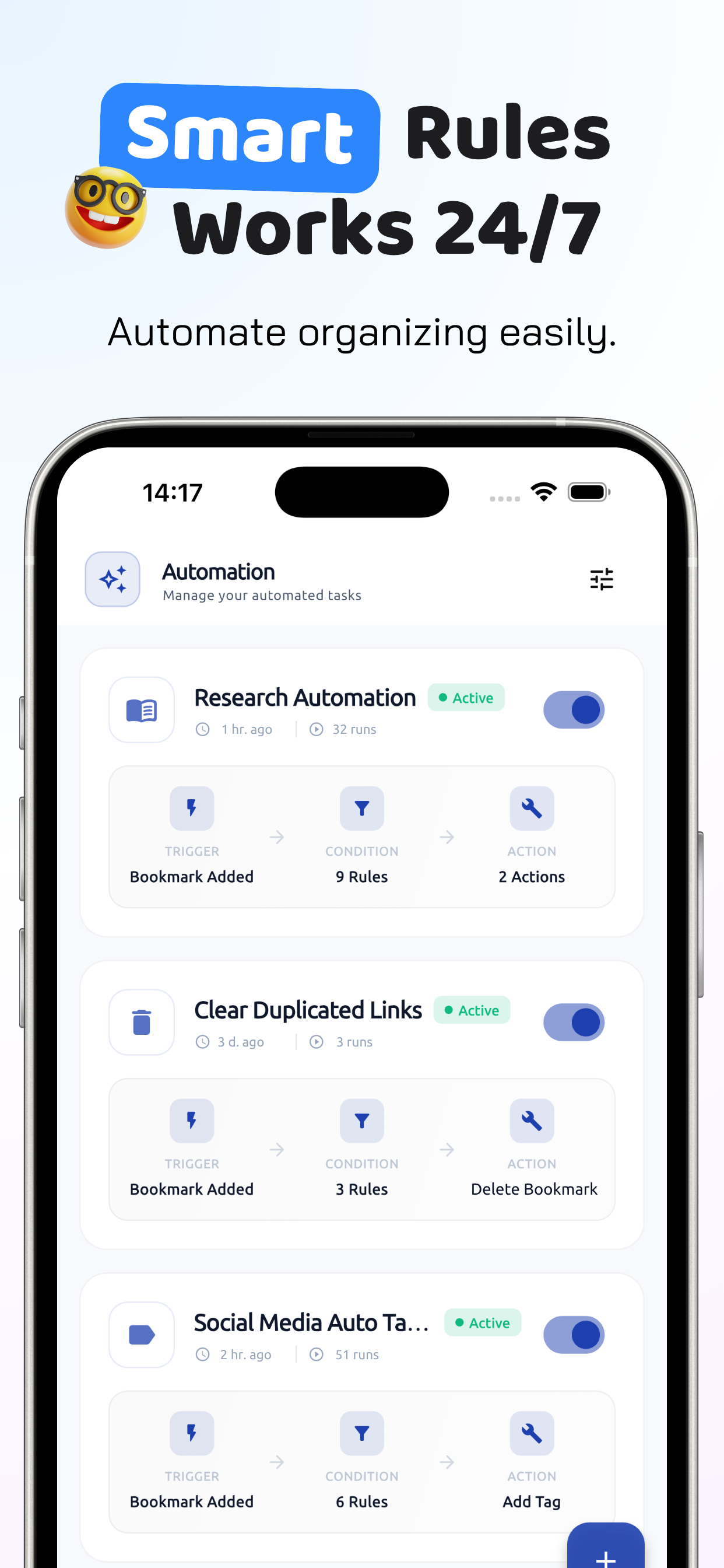This screenshot has width=724, height=1568.
Task: Toggle Social Media Auto Tag off
Action: tap(574, 1334)
